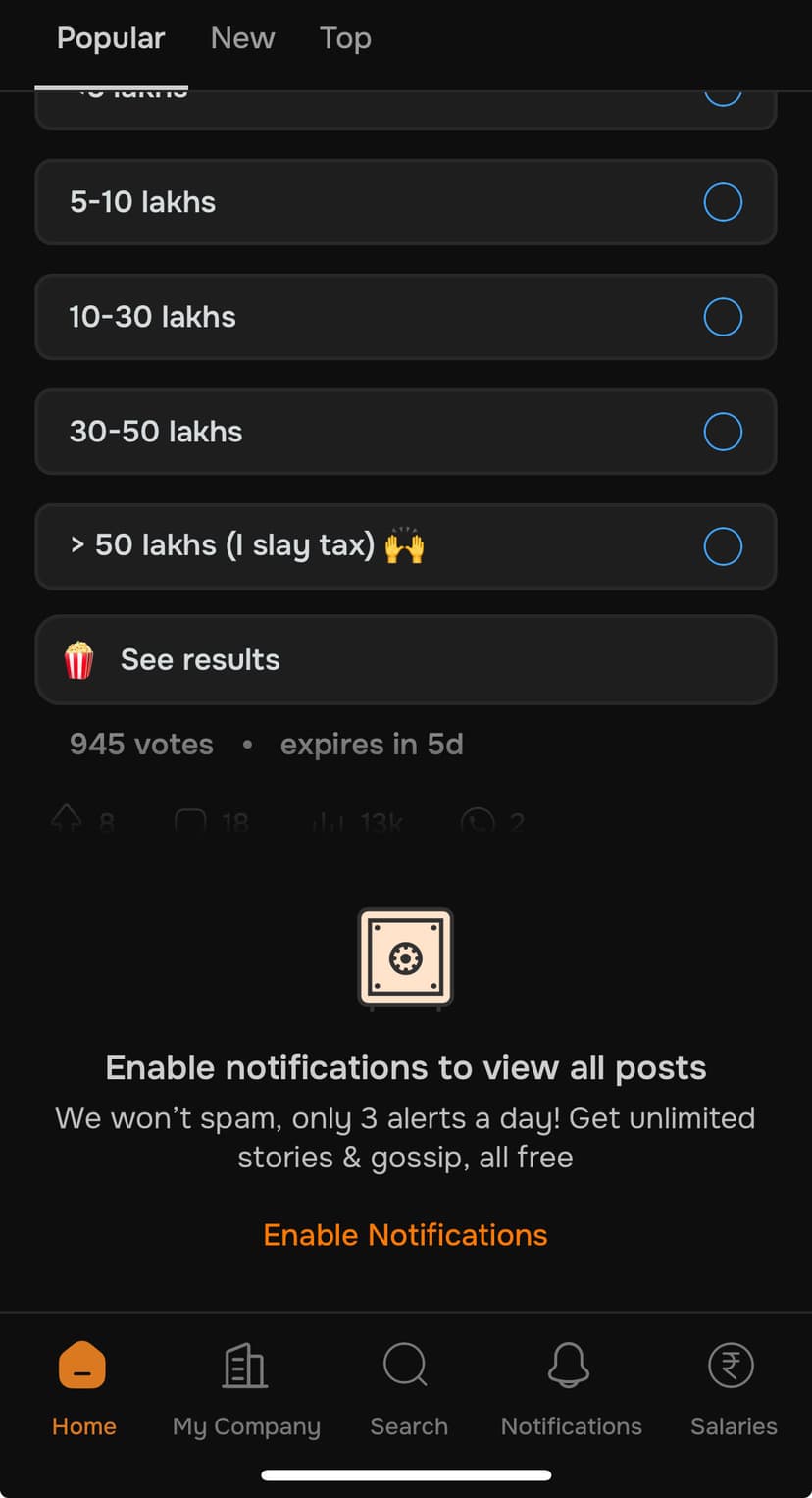The height and width of the screenshot is (1498, 812).
Task: Click the popcorn icon on See results
Action: tap(78, 659)
